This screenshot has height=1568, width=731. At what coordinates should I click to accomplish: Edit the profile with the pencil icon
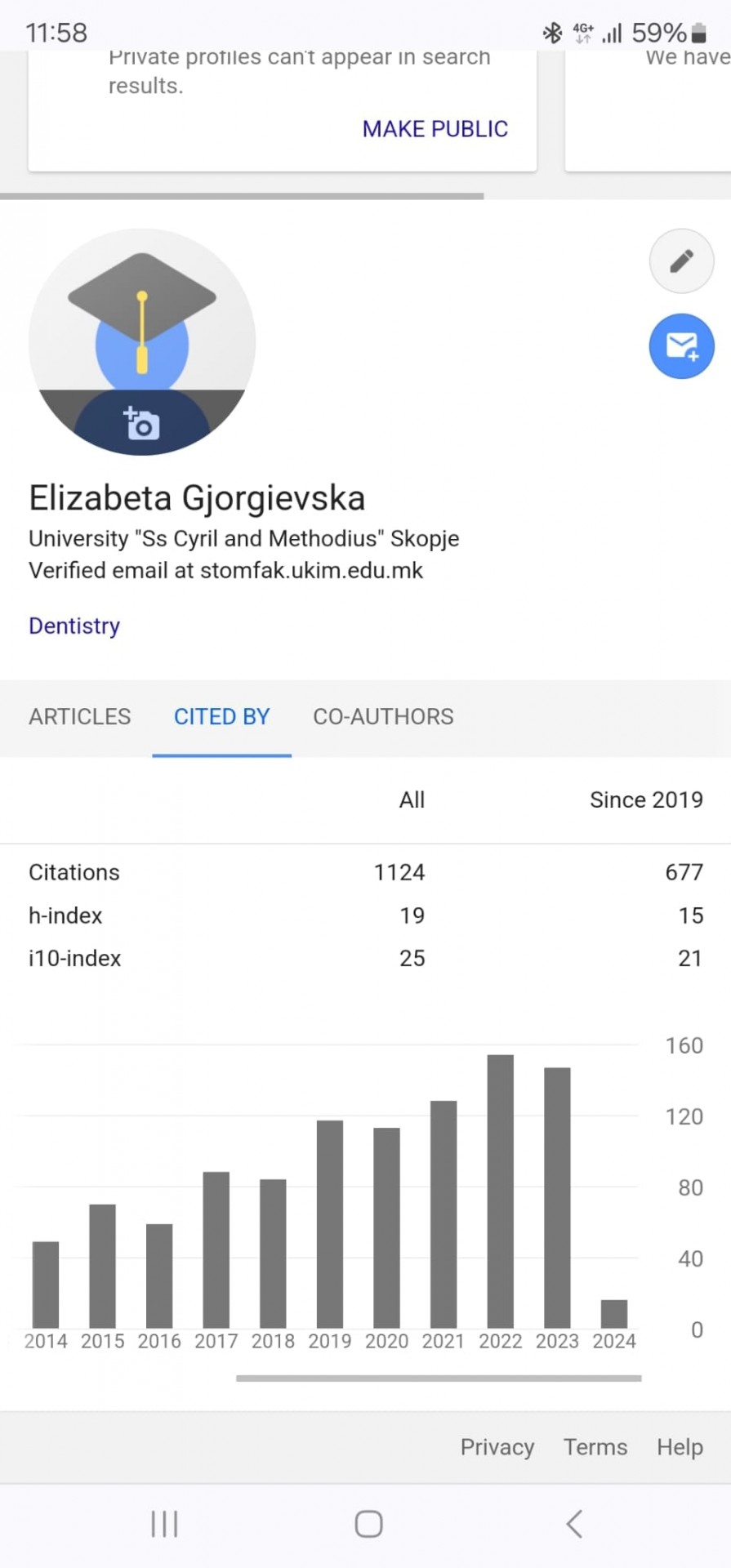coord(681,261)
